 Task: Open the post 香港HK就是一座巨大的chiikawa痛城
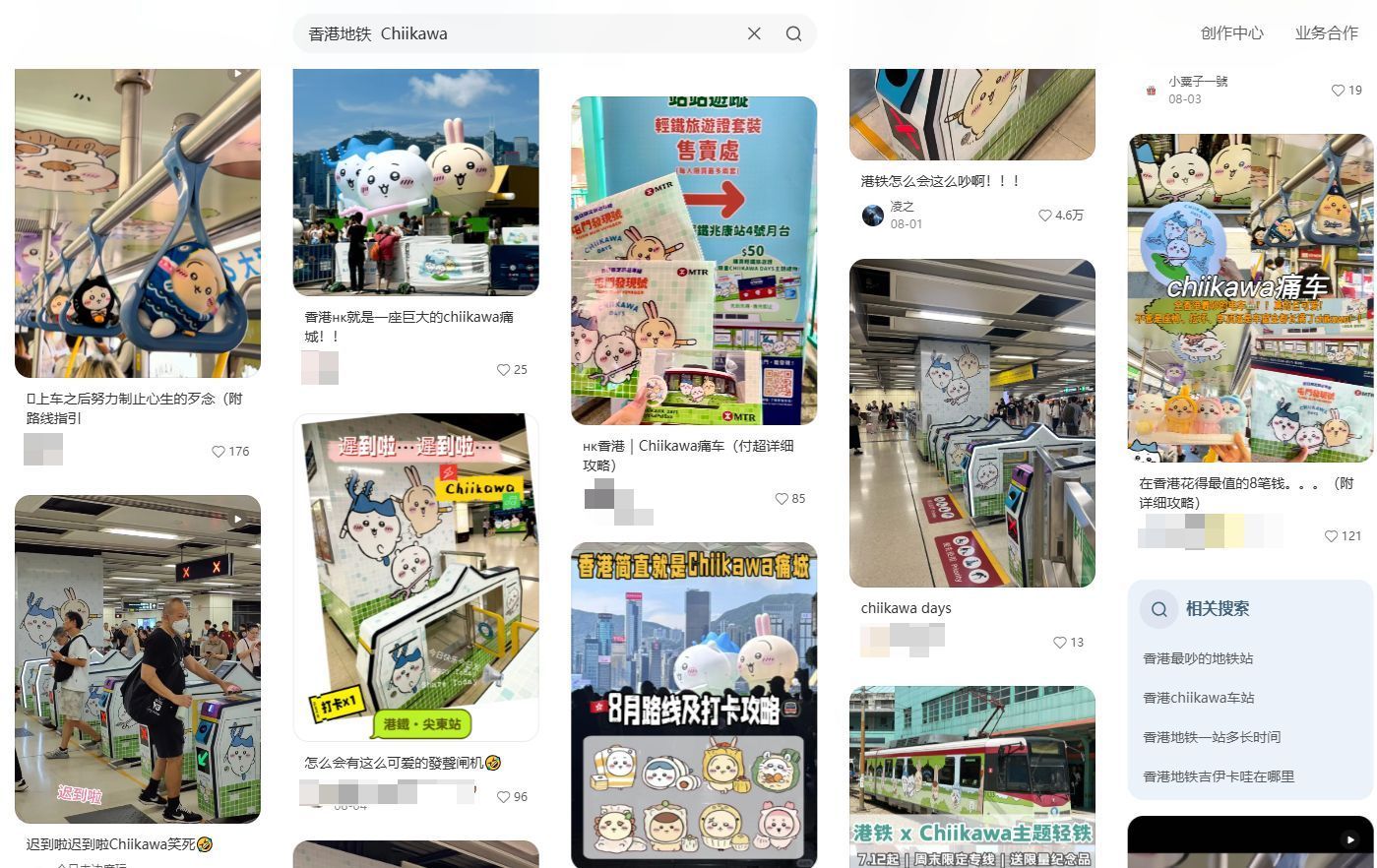(x=415, y=182)
